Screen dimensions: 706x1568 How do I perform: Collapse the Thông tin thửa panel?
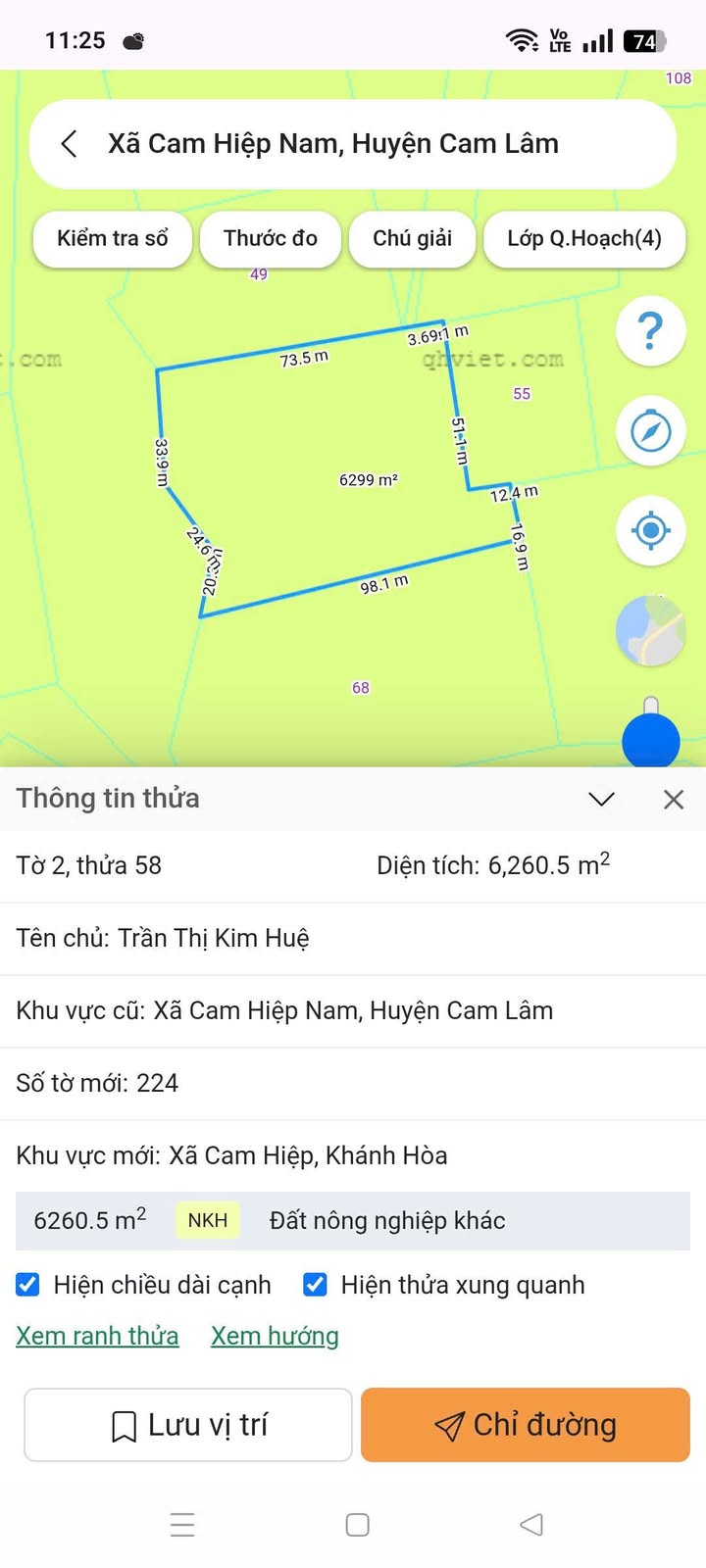[x=601, y=799]
